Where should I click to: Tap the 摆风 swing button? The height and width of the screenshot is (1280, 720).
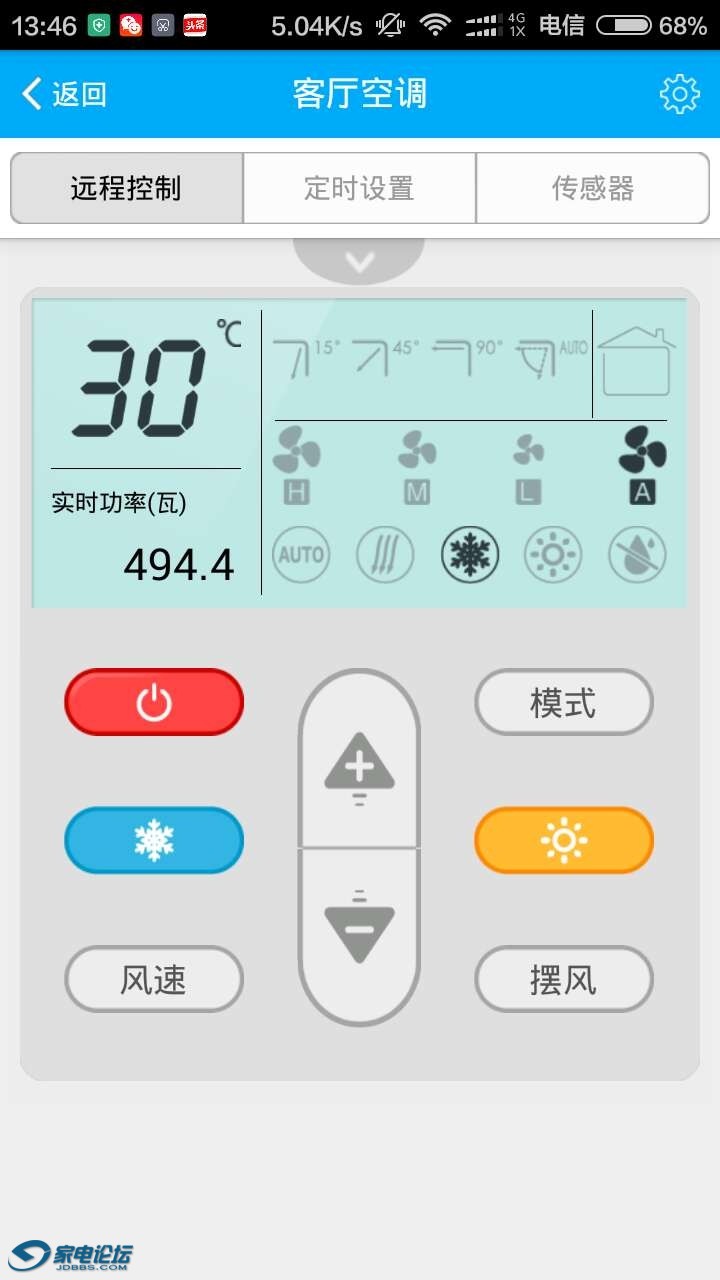(x=563, y=979)
